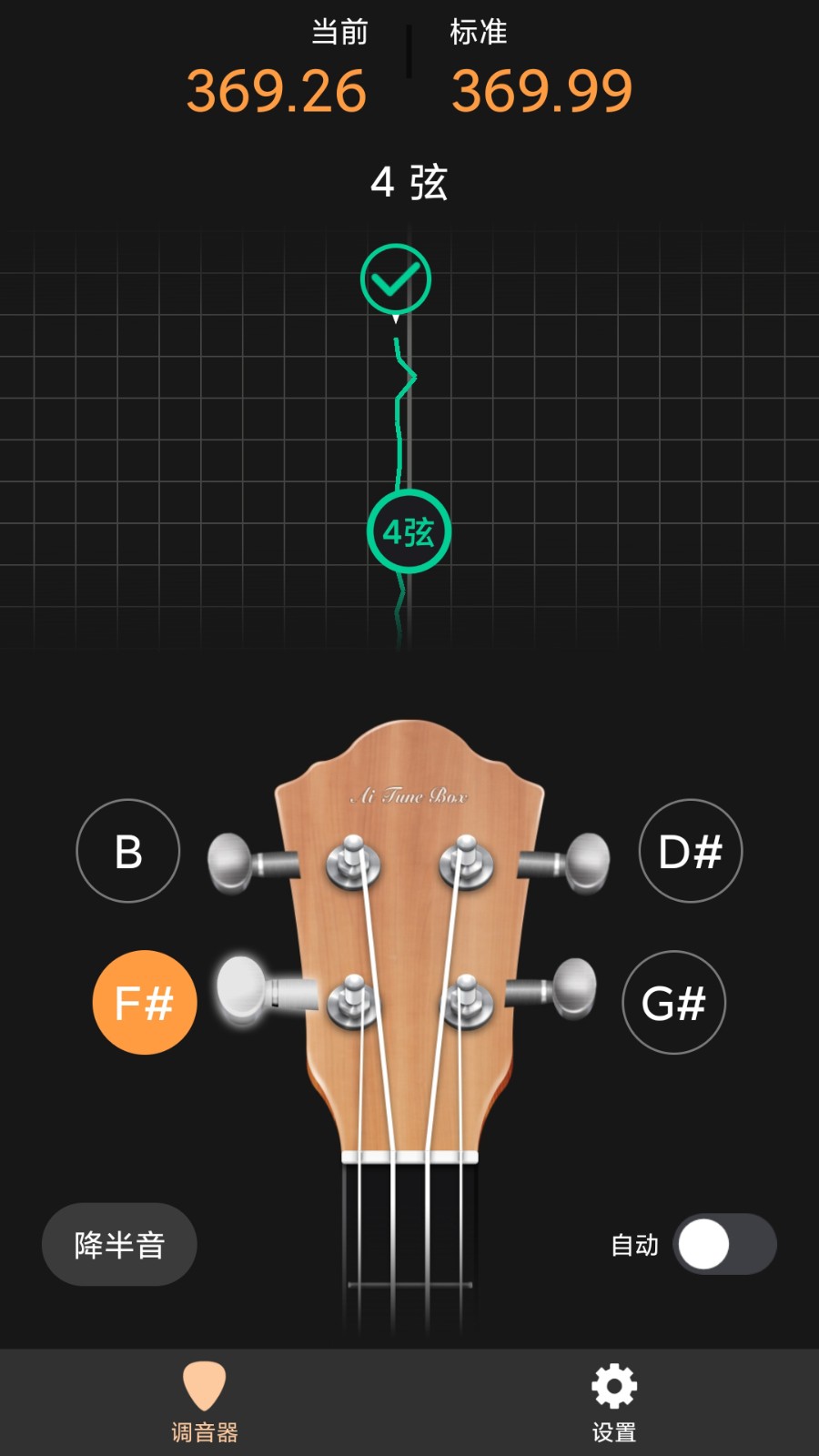
Task: Tap the 降半音 button
Action: click(x=118, y=1245)
